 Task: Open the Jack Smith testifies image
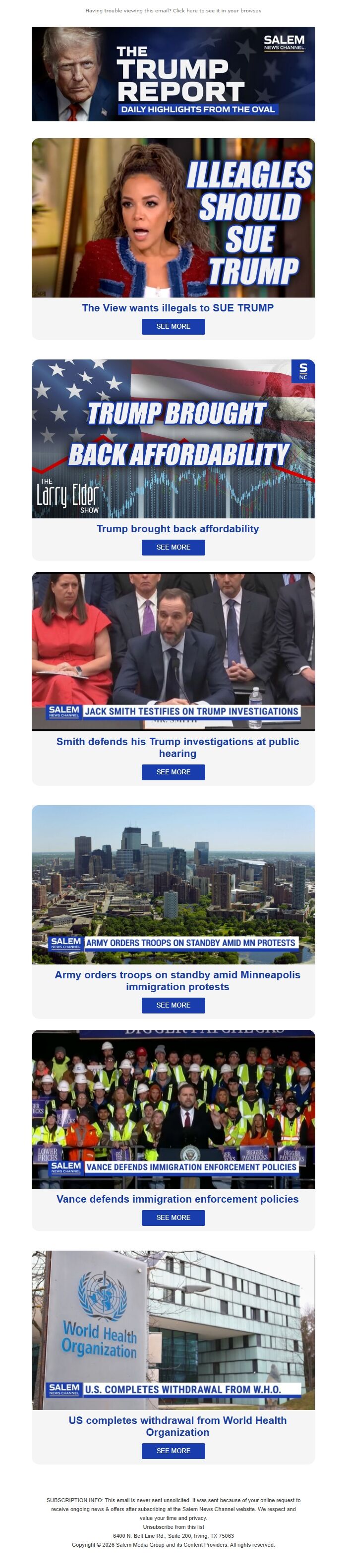(173, 650)
